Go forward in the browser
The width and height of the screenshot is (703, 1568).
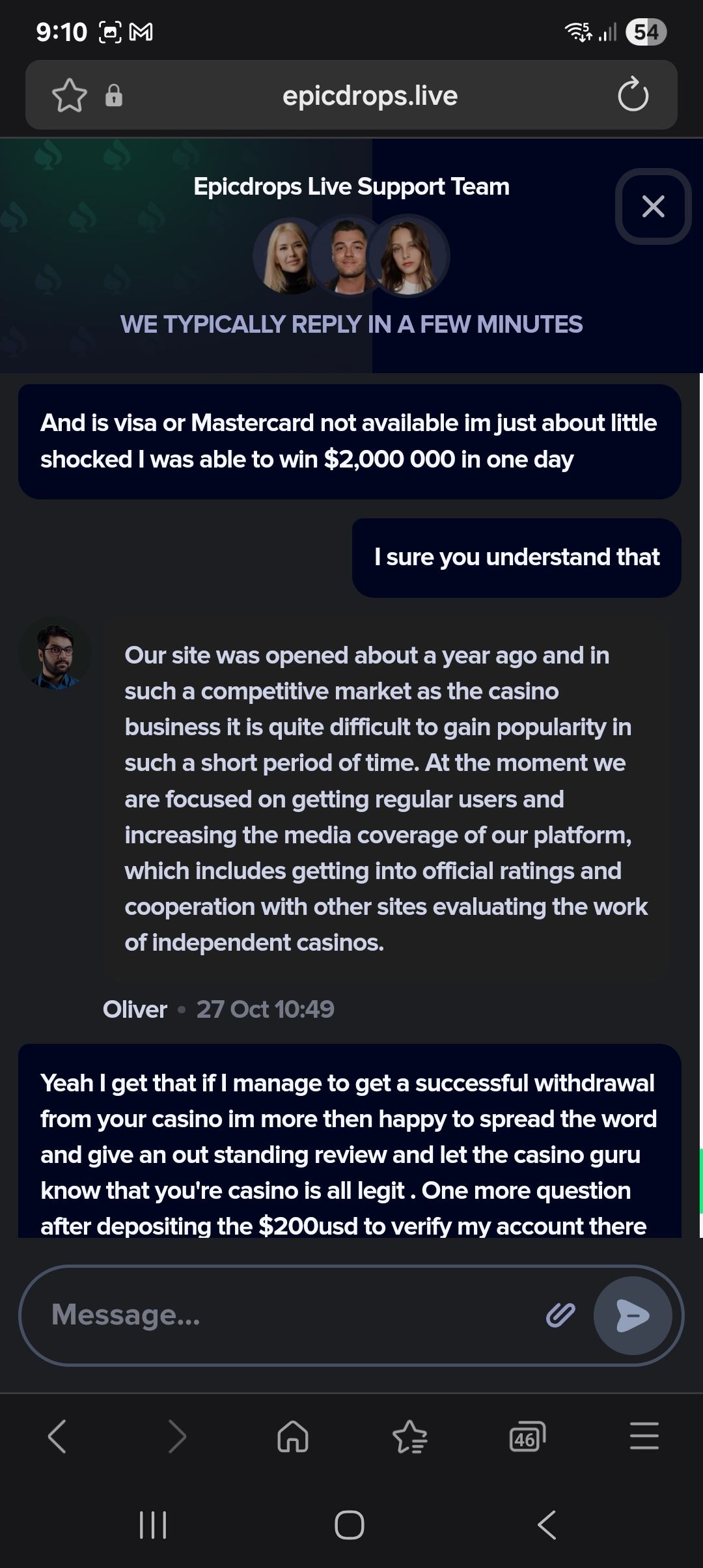click(x=176, y=1436)
